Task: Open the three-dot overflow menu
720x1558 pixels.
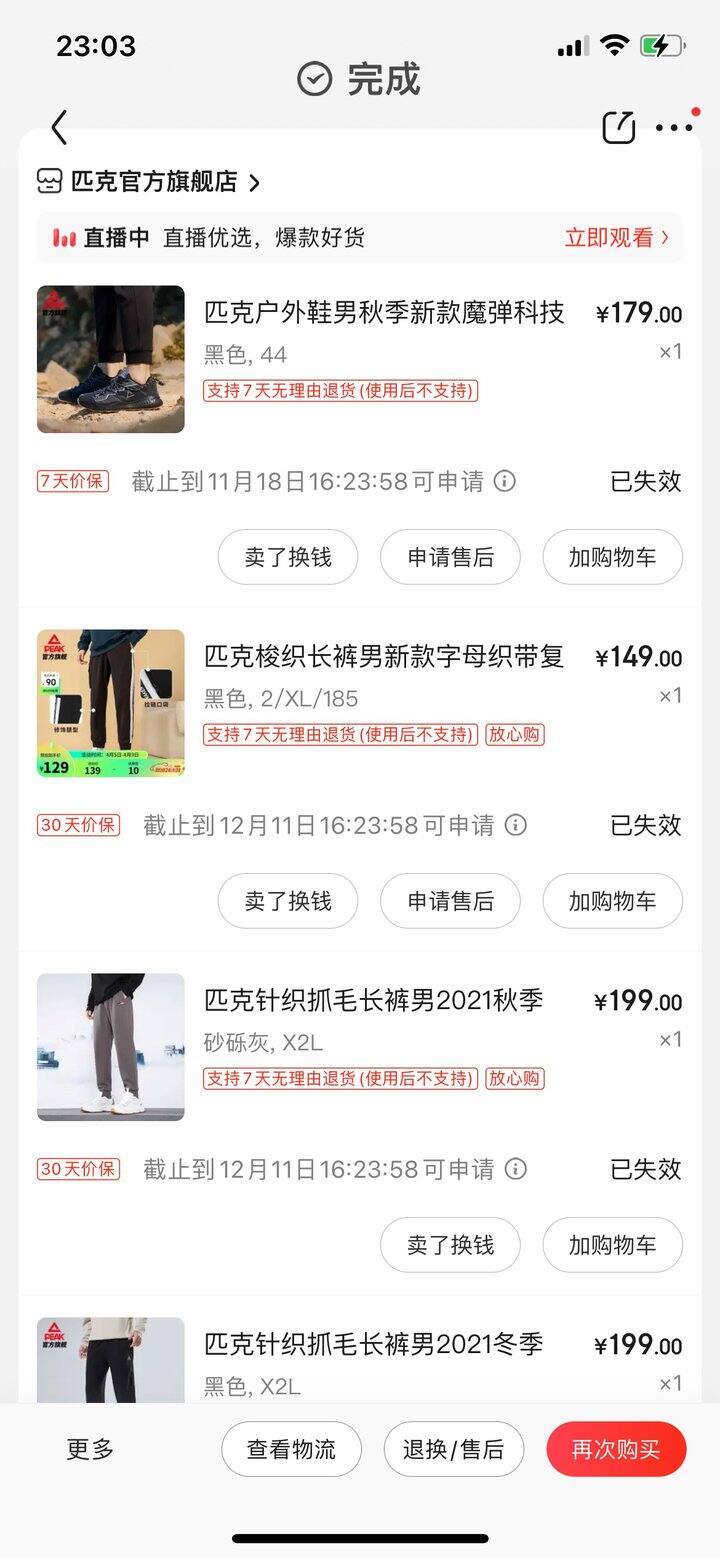Action: pyautogui.click(x=674, y=128)
